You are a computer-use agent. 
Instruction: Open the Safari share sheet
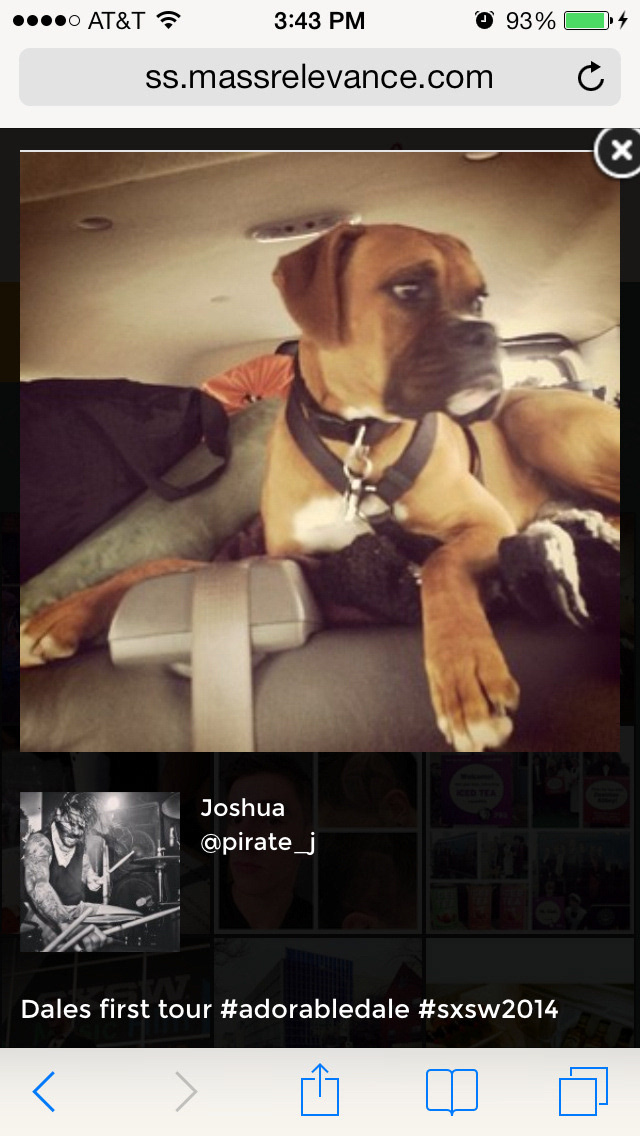tap(320, 1090)
